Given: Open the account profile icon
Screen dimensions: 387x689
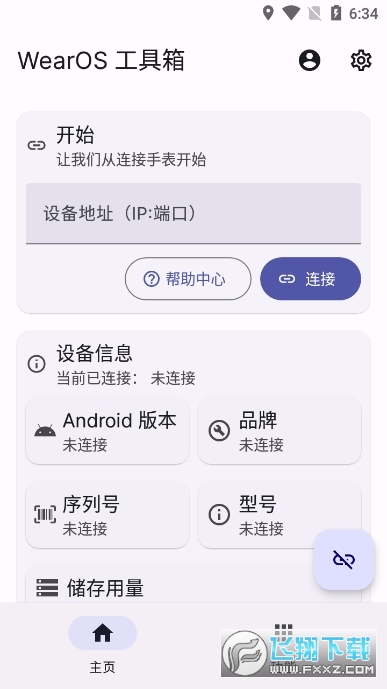Looking at the screenshot, I should pos(310,60).
